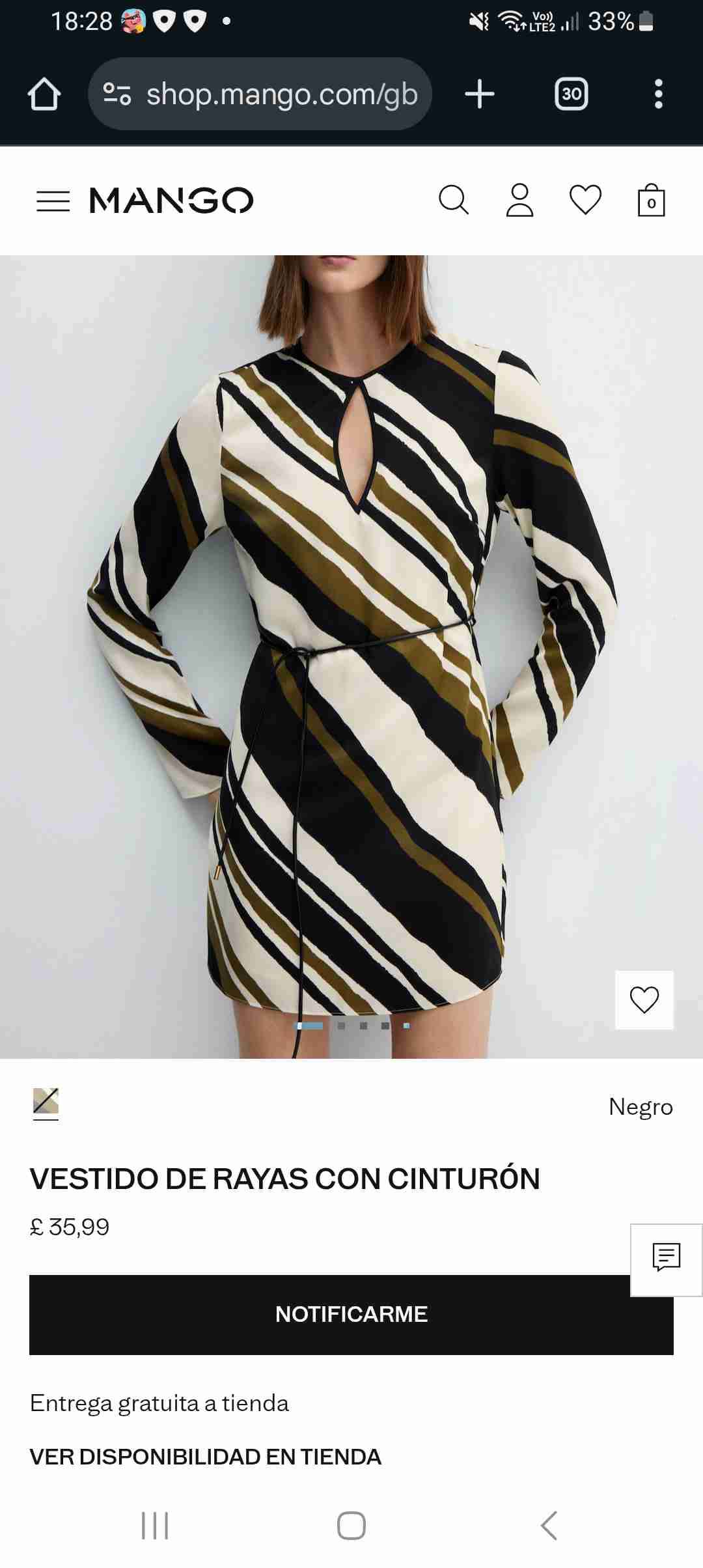Open the search on Mango site

tap(454, 201)
